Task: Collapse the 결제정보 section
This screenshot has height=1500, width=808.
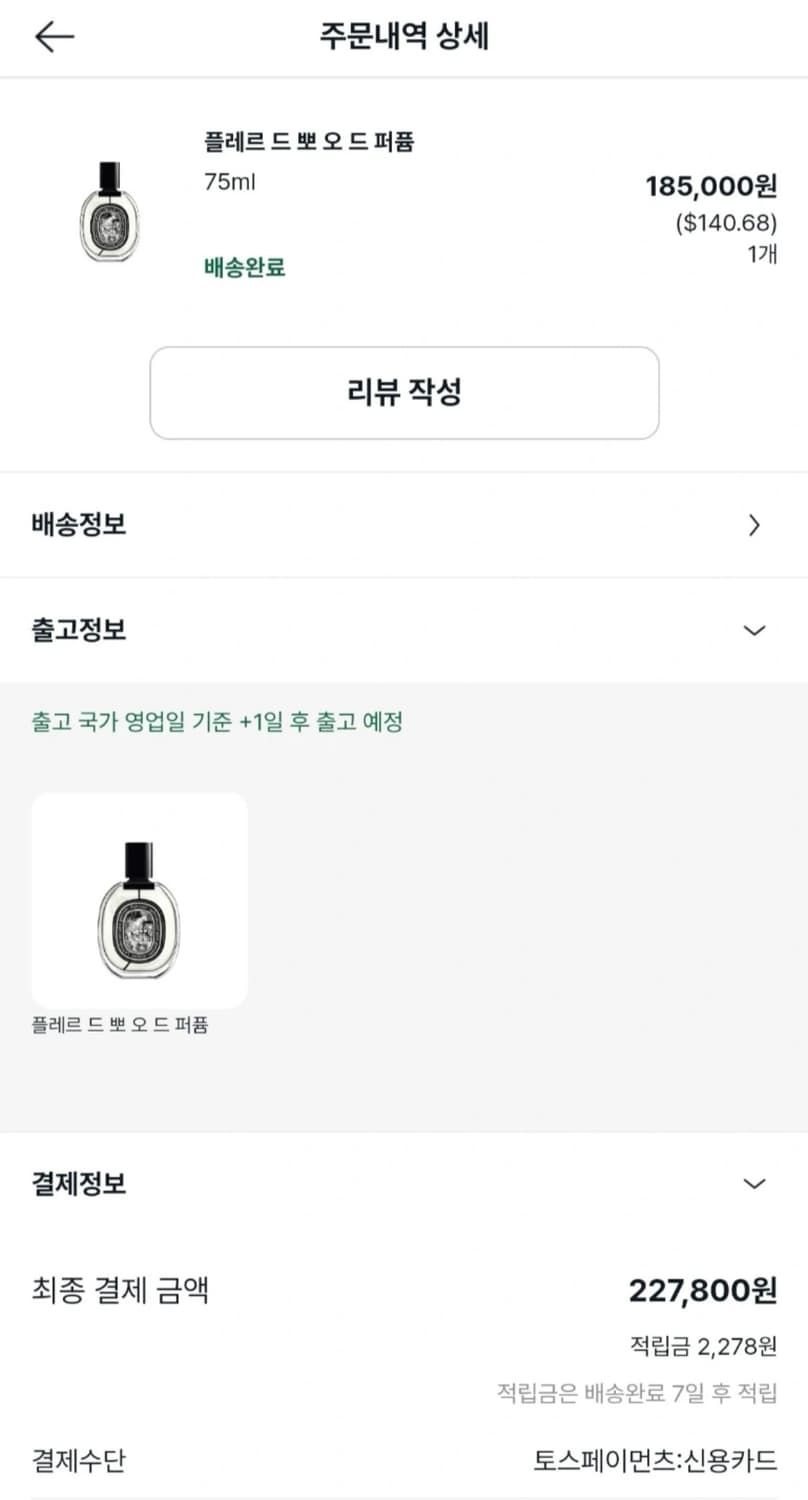Action: coord(755,1183)
